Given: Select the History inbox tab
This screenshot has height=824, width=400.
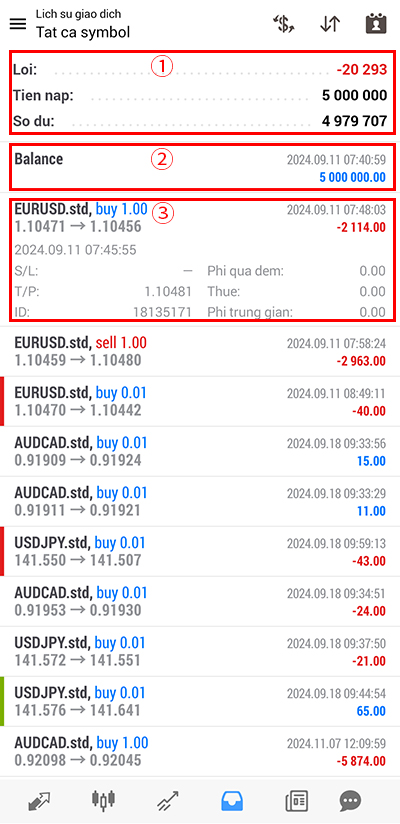Looking at the screenshot, I should (x=232, y=801).
